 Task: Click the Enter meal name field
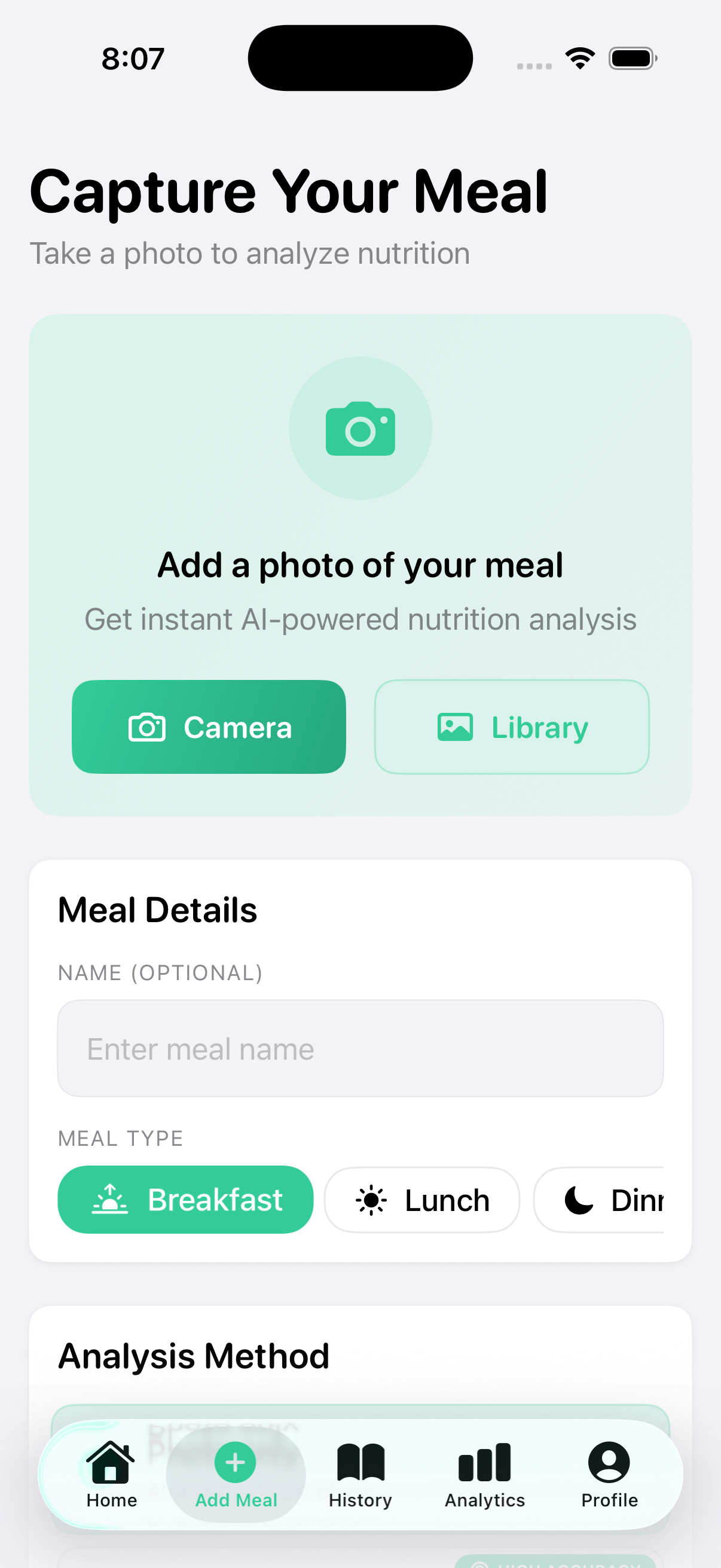[x=360, y=1048]
